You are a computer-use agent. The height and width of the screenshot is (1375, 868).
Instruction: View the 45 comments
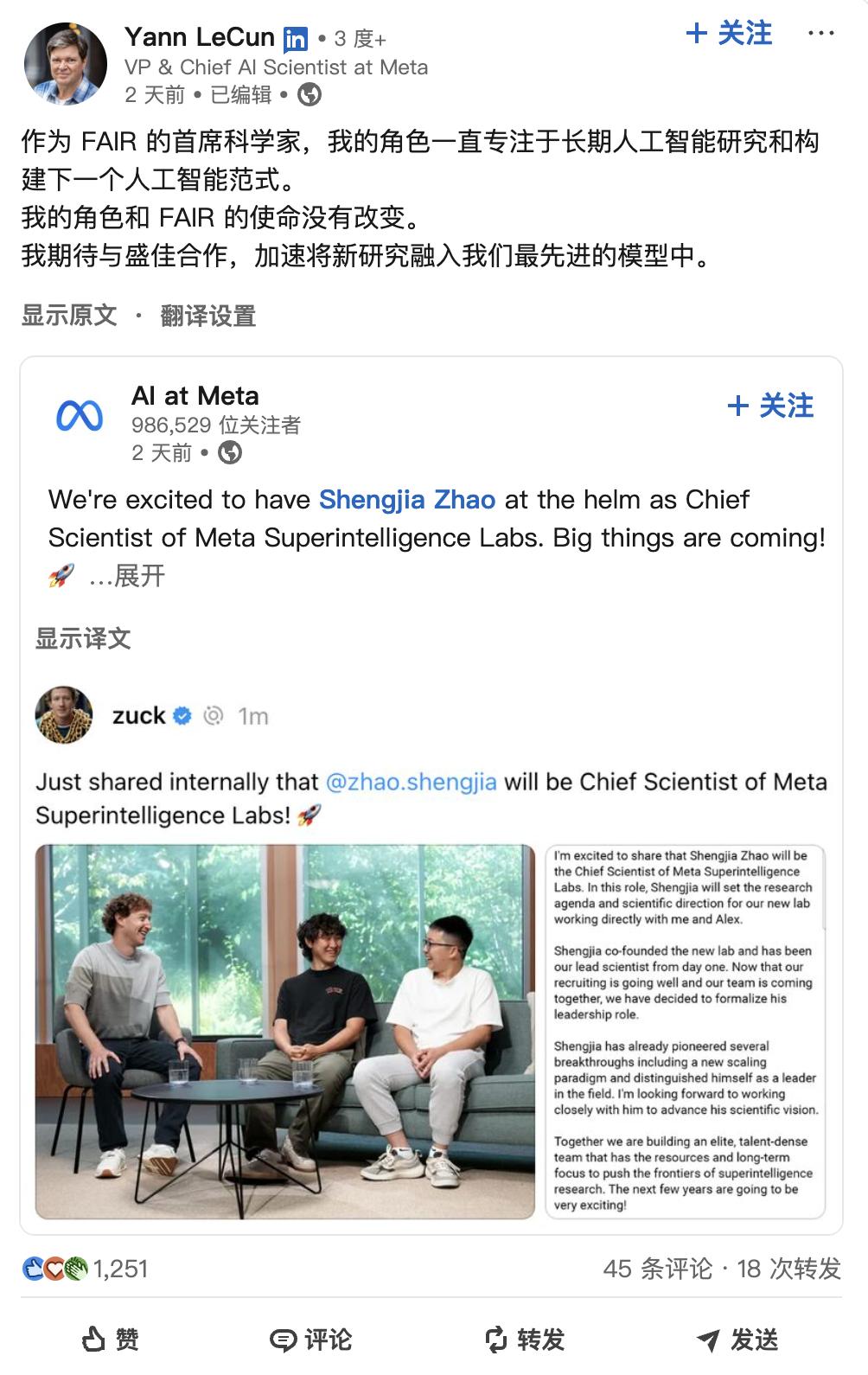pyautogui.click(x=657, y=1269)
